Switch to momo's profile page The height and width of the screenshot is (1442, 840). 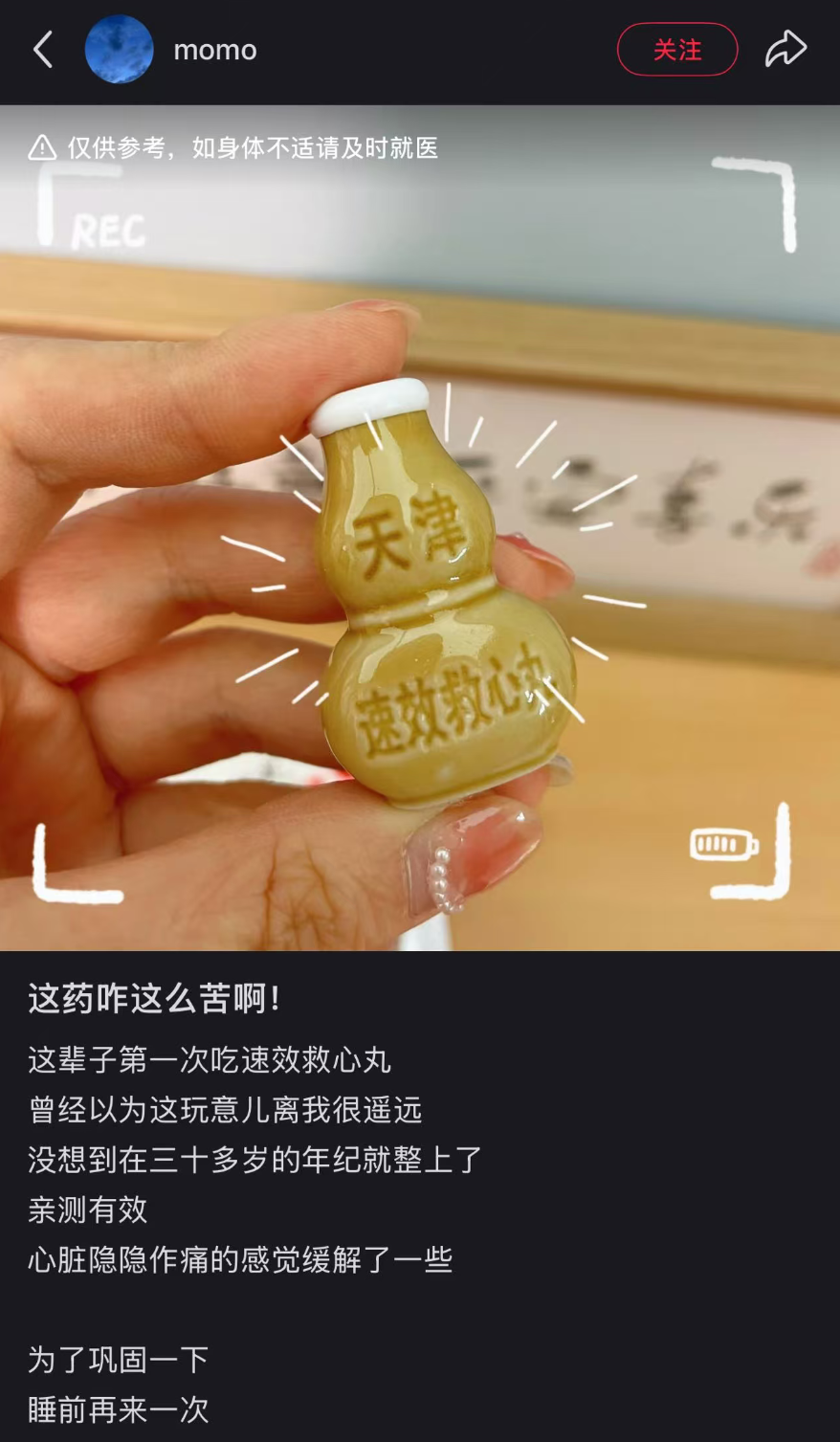[214, 50]
